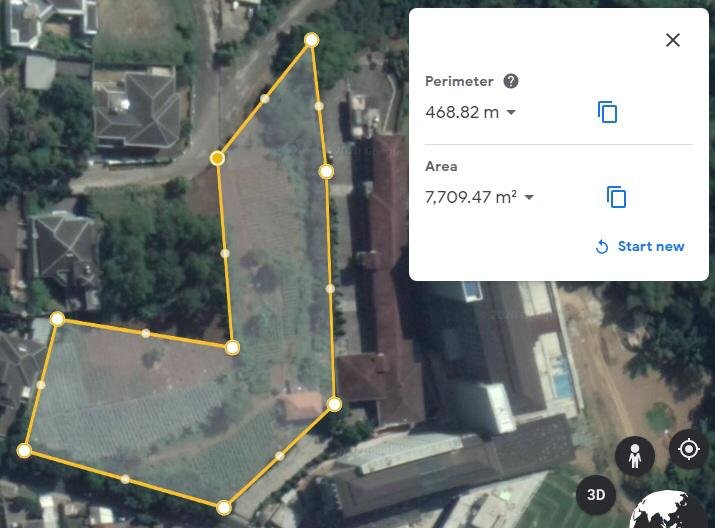Start a new measurement

[640, 246]
